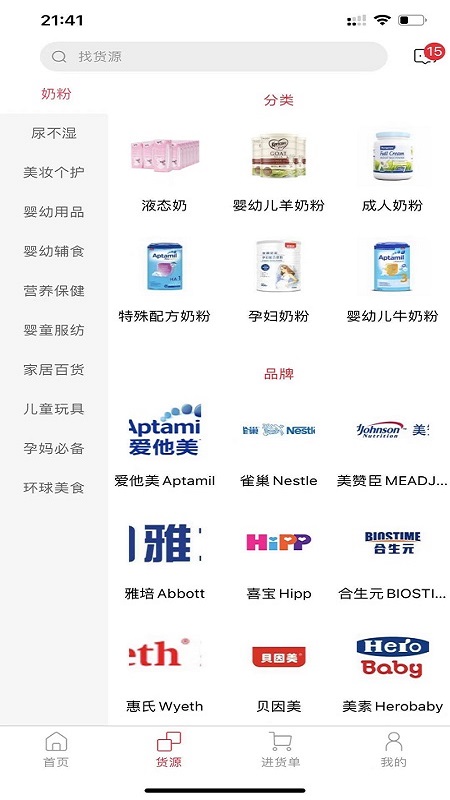Open the 液态奶 subcategory tile

coord(164,172)
